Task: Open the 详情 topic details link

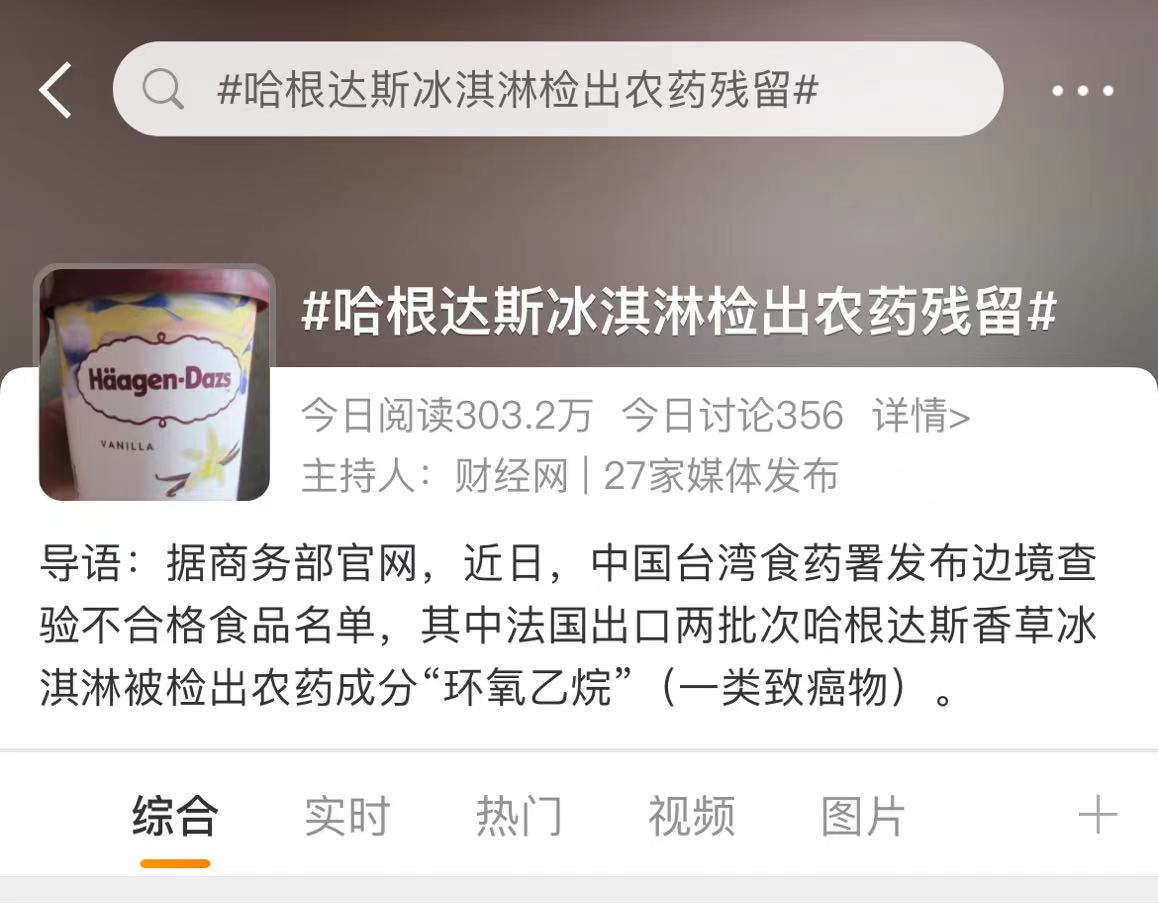Action: (921, 415)
